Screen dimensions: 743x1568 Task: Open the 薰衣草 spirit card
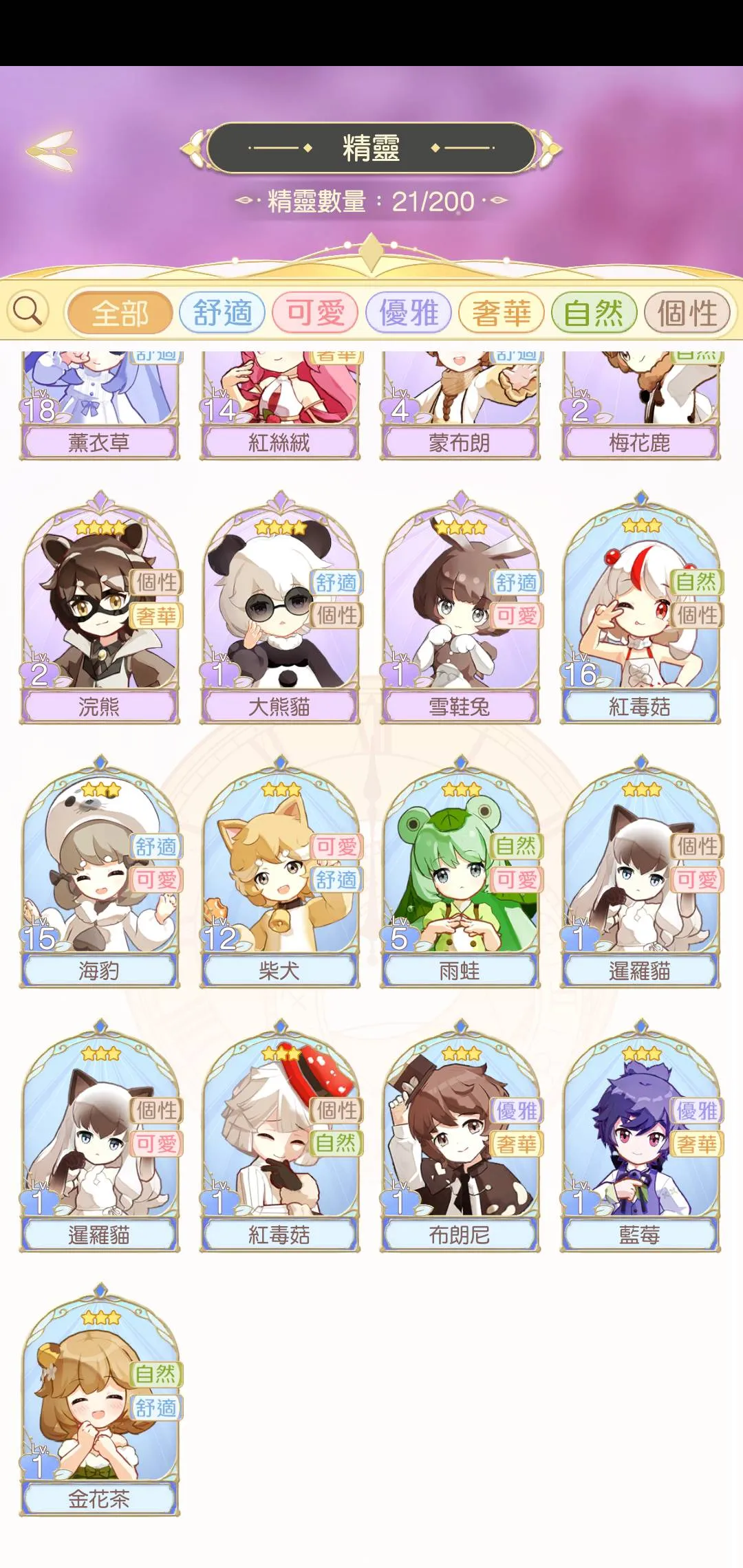(x=100, y=406)
